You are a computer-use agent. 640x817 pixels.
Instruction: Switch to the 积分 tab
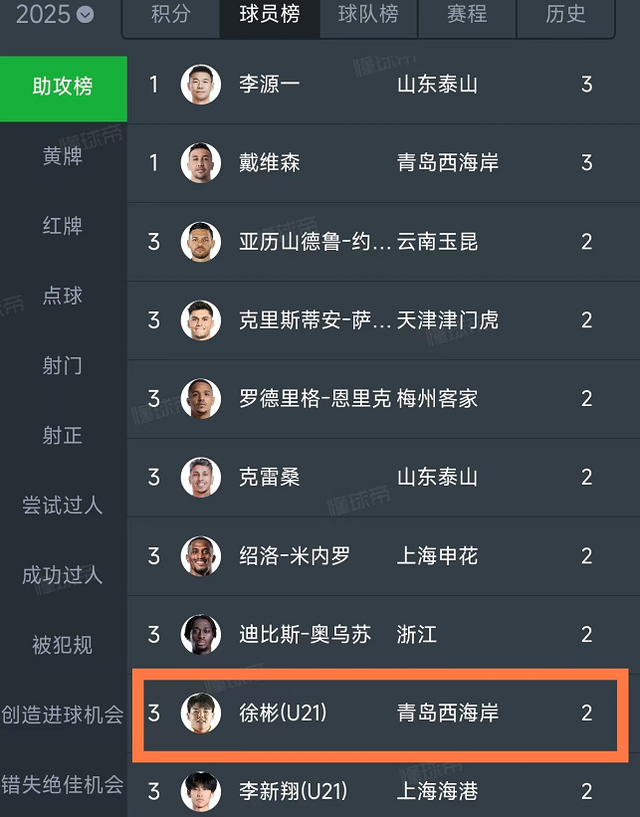click(170, 14)
